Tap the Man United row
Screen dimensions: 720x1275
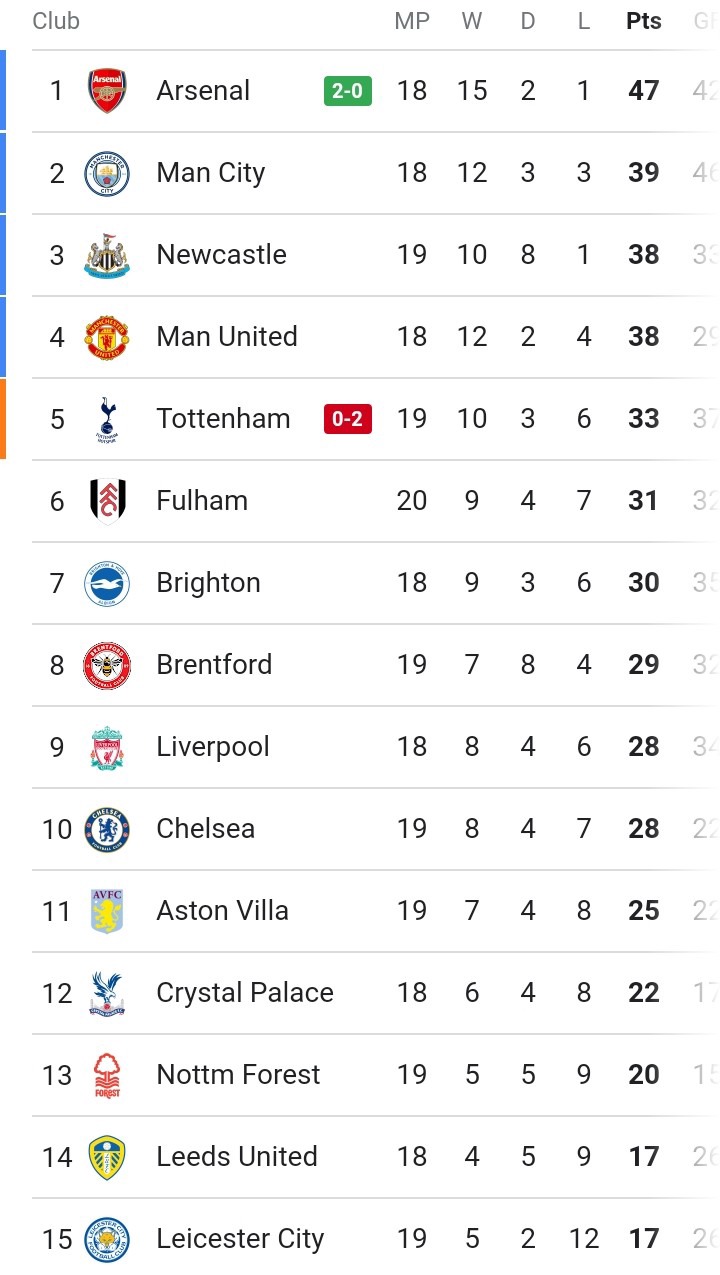[376, 337]
